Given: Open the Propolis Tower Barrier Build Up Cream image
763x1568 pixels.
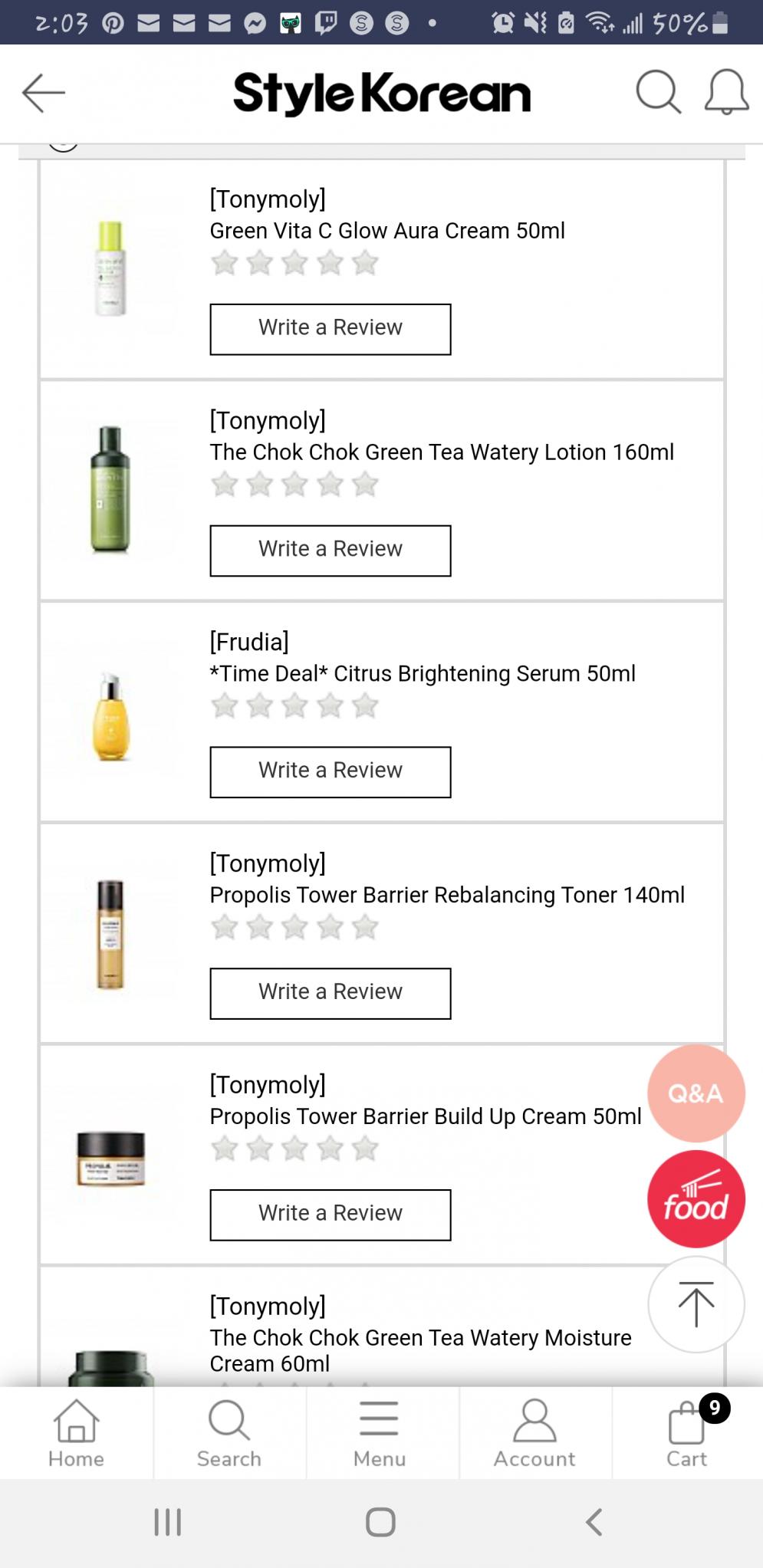Looking at the screenshot, I should click(x=111, y=1159).
